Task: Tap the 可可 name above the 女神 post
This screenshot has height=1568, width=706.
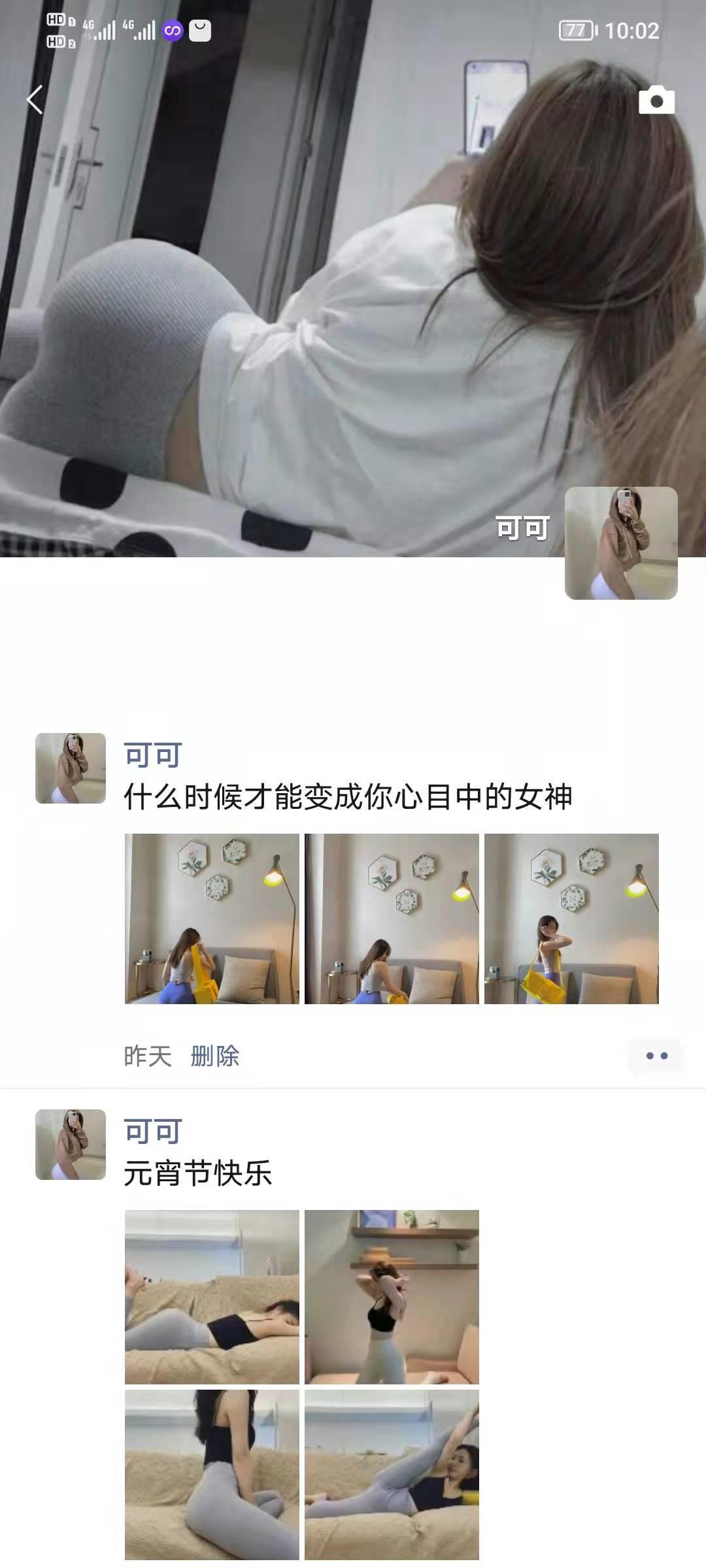Action: point(153,755)
